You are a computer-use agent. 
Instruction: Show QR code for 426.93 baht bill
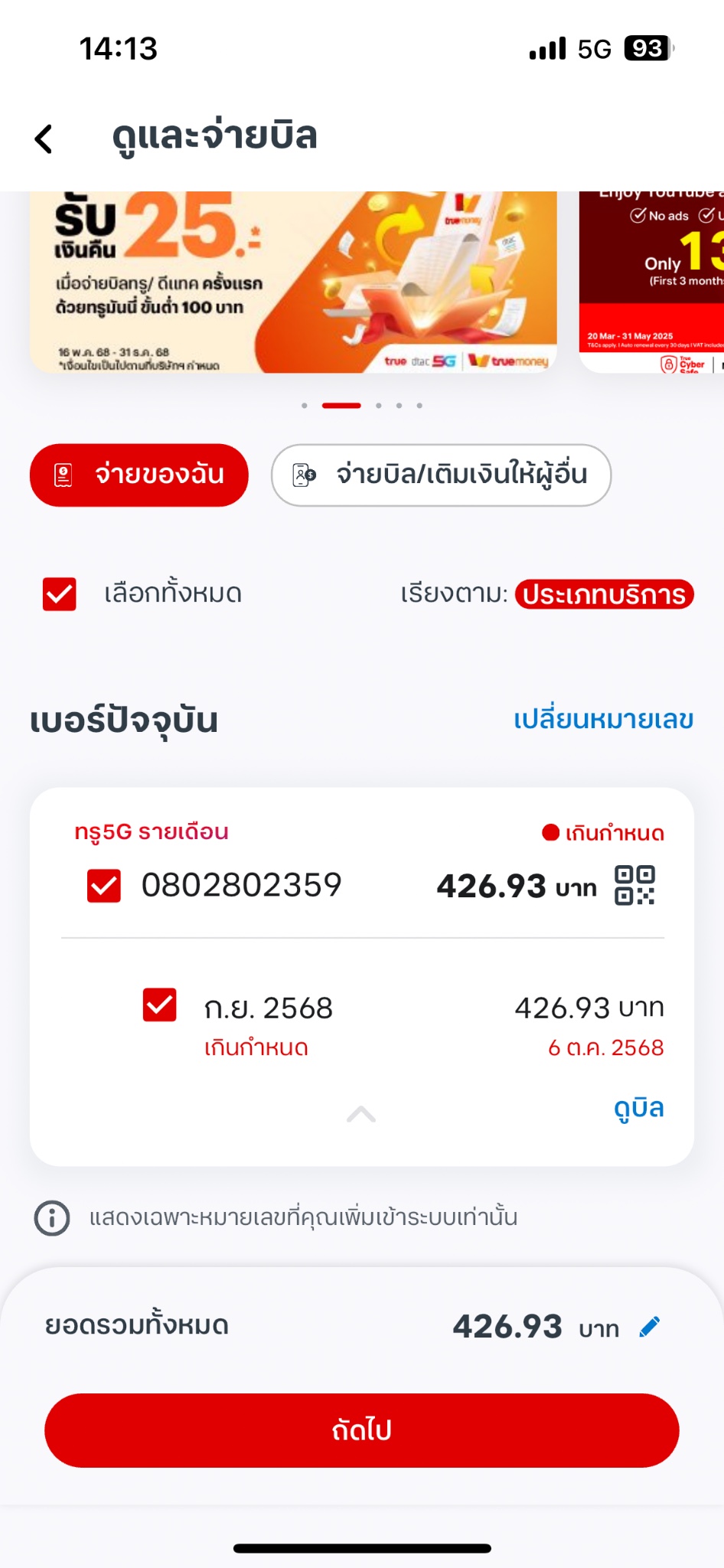634,886
